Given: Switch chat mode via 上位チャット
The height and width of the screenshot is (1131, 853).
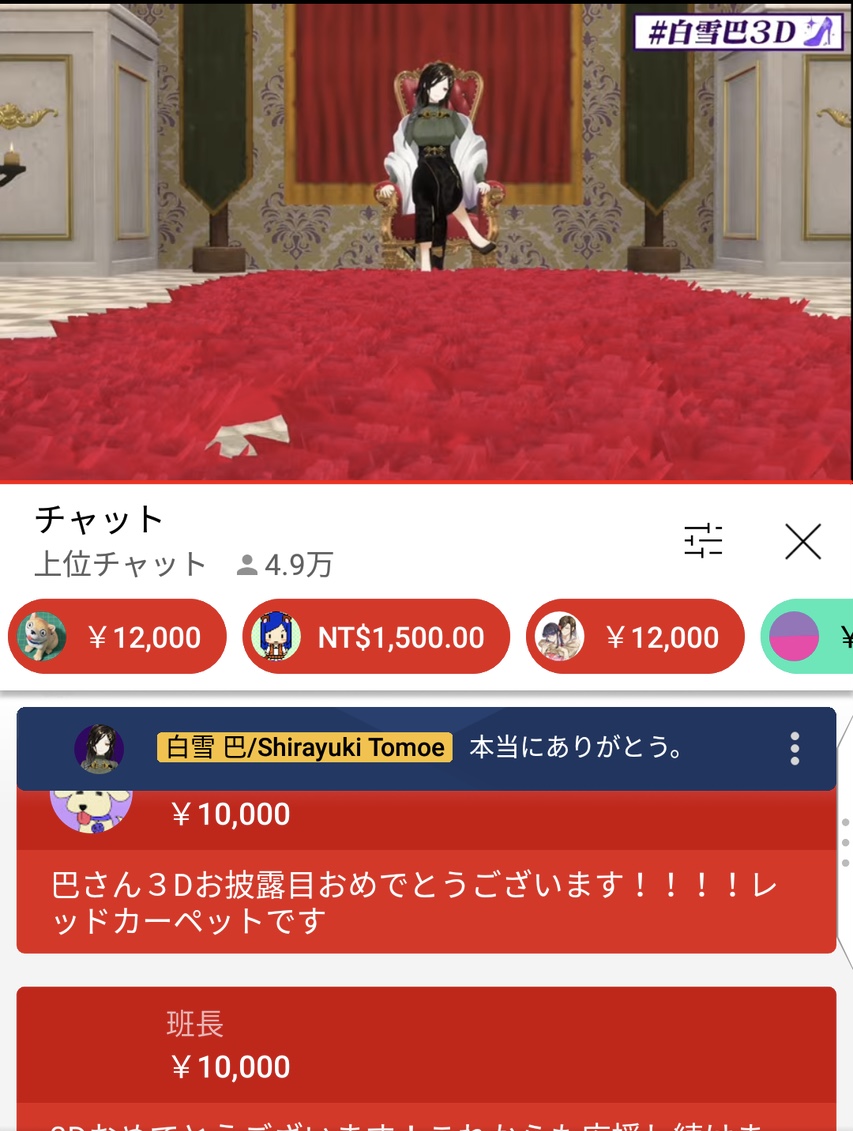Looking at the screenshot, I should (120, 565).
